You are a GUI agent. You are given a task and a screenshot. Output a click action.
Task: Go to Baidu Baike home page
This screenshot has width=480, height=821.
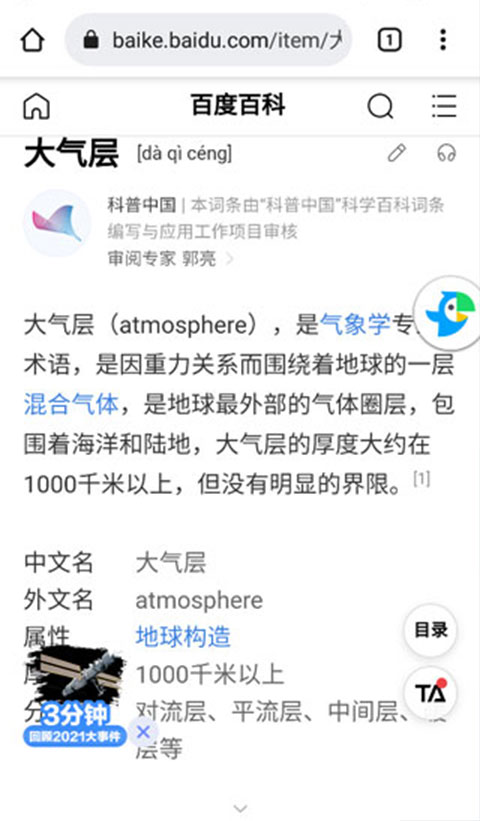point(37,107)
